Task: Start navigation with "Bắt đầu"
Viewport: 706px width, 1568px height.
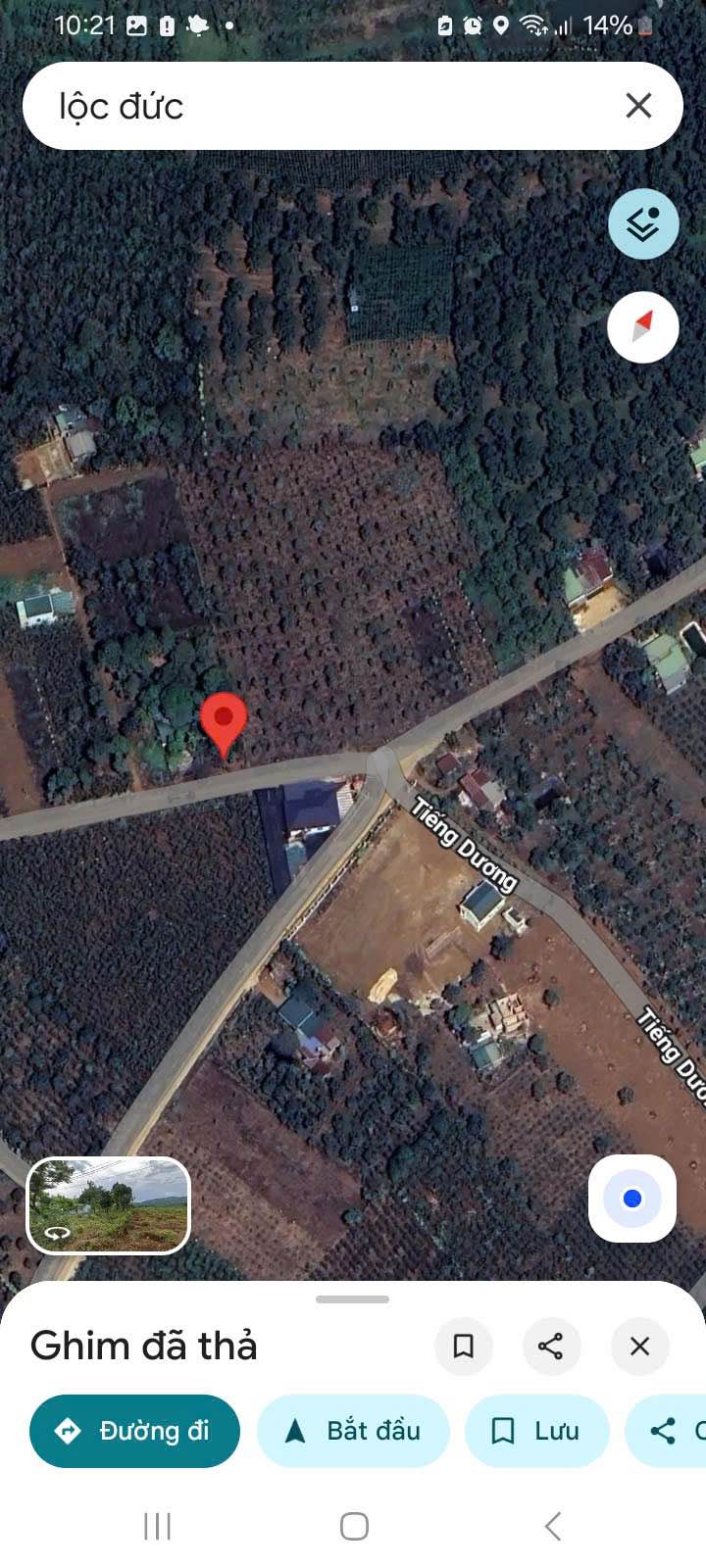Action: (x=353, y=1431)
